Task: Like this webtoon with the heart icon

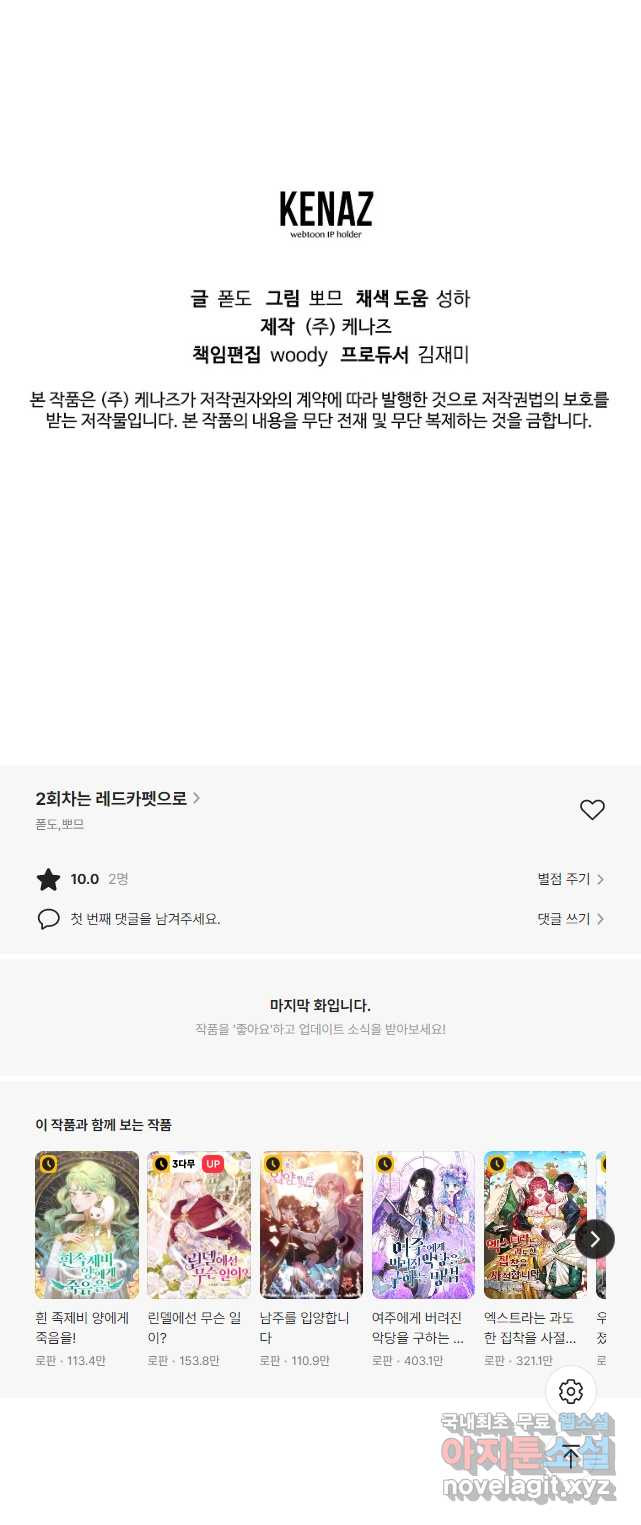Action: pyautogui.click(x=592, y=810)
